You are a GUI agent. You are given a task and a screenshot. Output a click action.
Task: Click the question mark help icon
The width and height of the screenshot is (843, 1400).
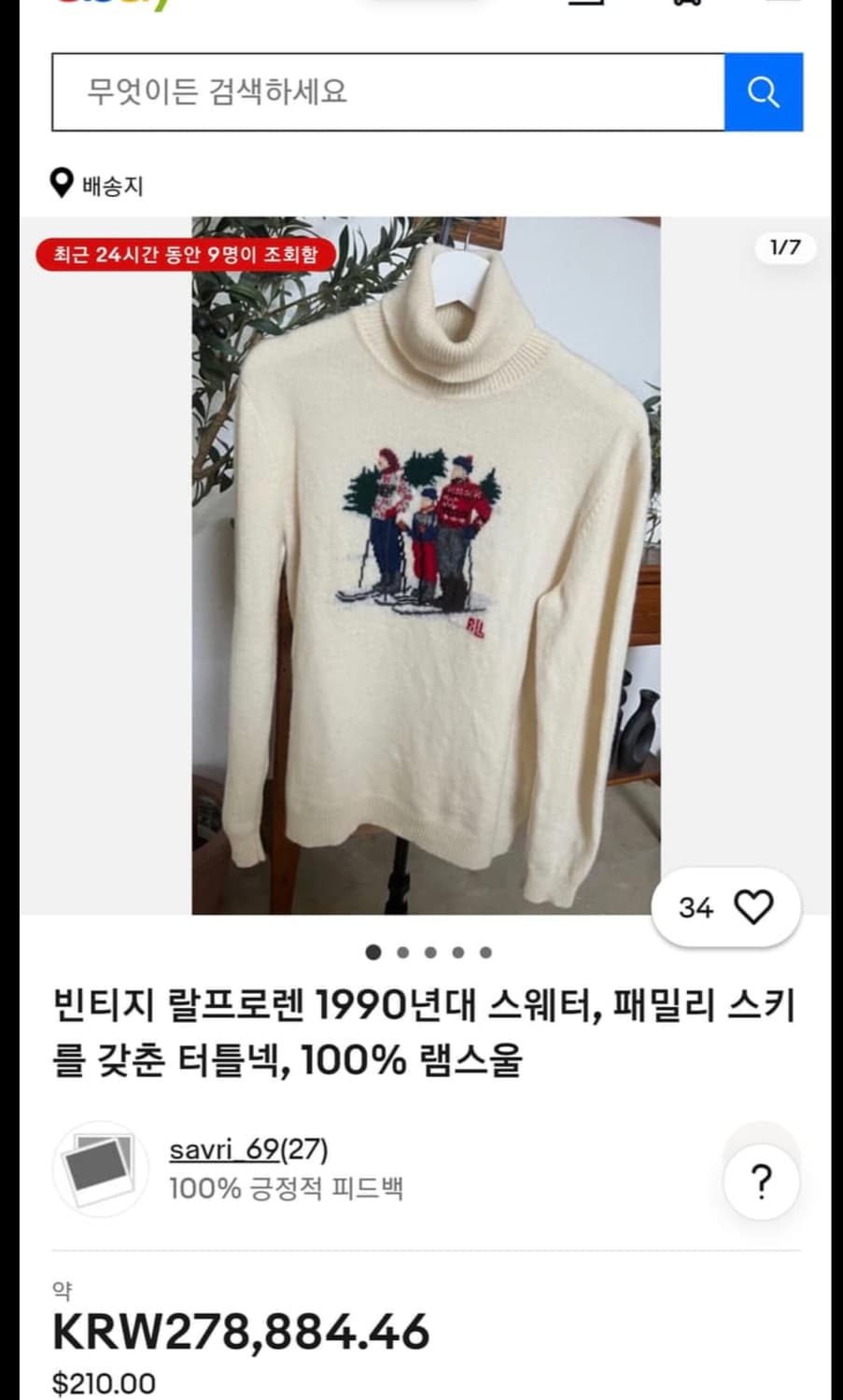(761, 1180)
